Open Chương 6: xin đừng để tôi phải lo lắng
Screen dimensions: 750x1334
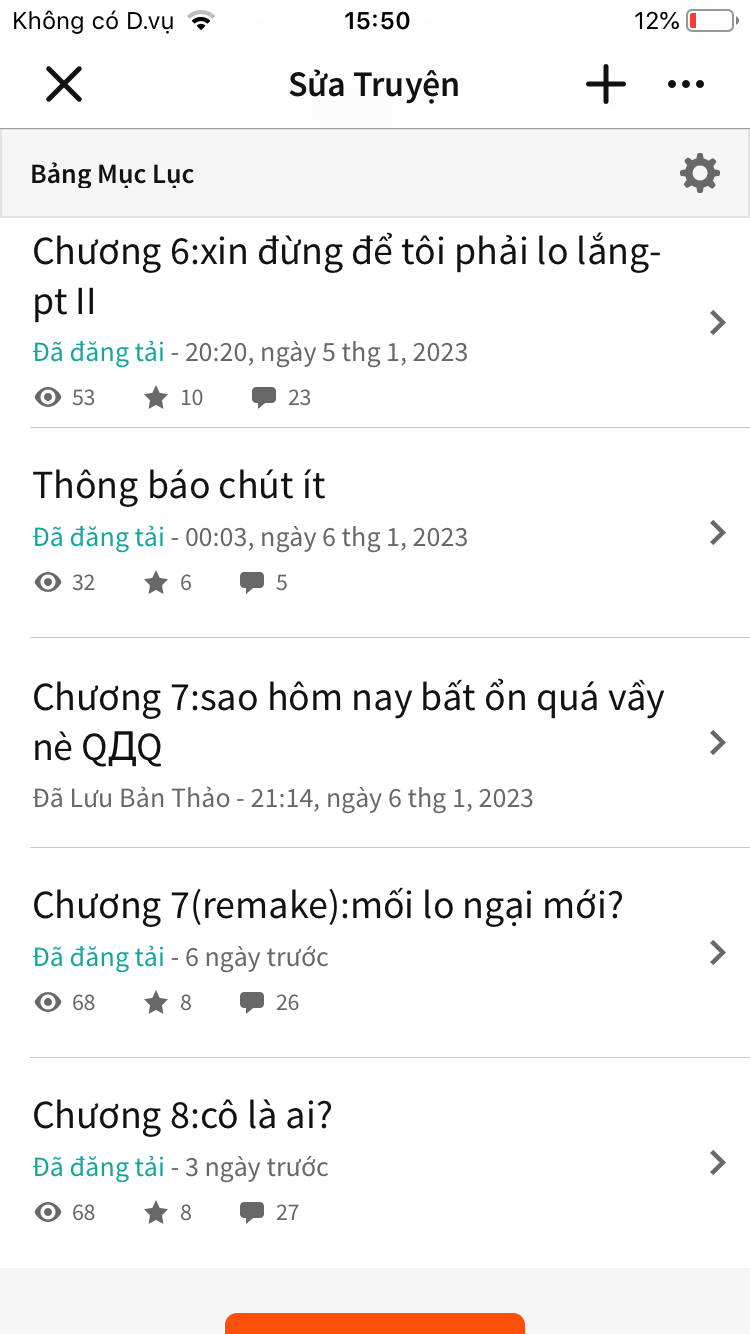(x=375, y=322)
